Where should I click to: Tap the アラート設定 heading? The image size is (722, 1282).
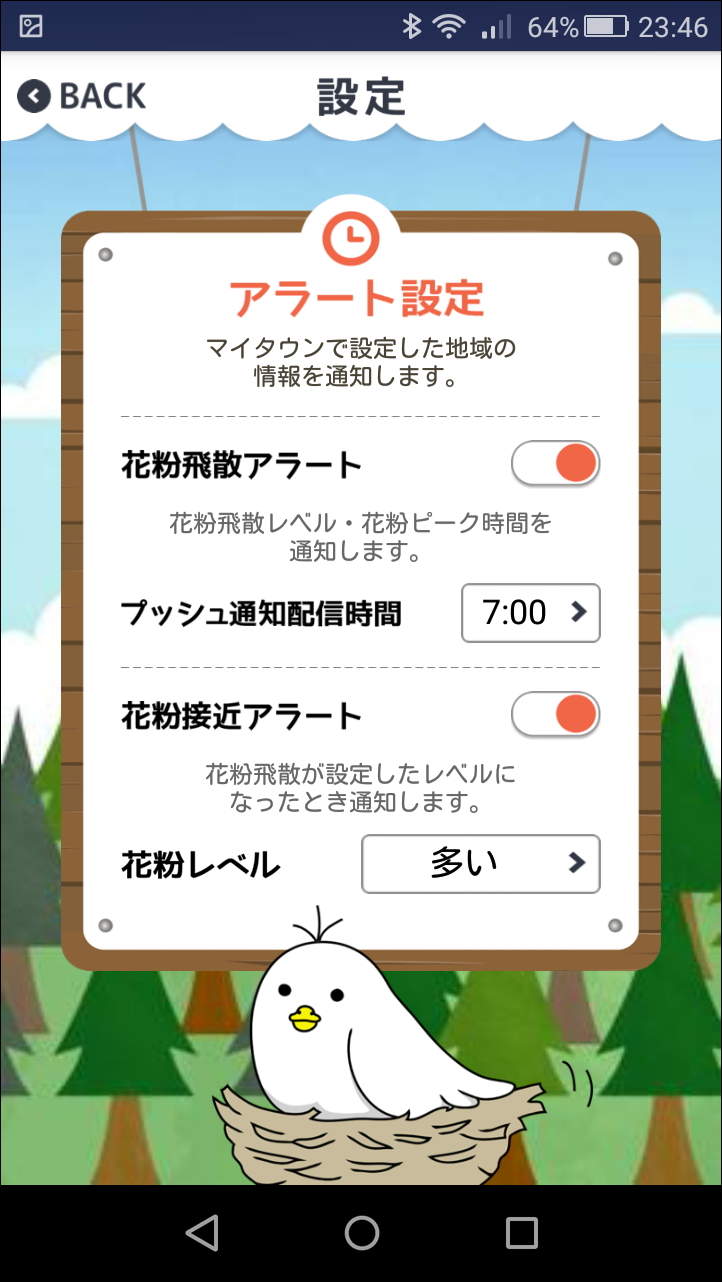tap(360, 295)
